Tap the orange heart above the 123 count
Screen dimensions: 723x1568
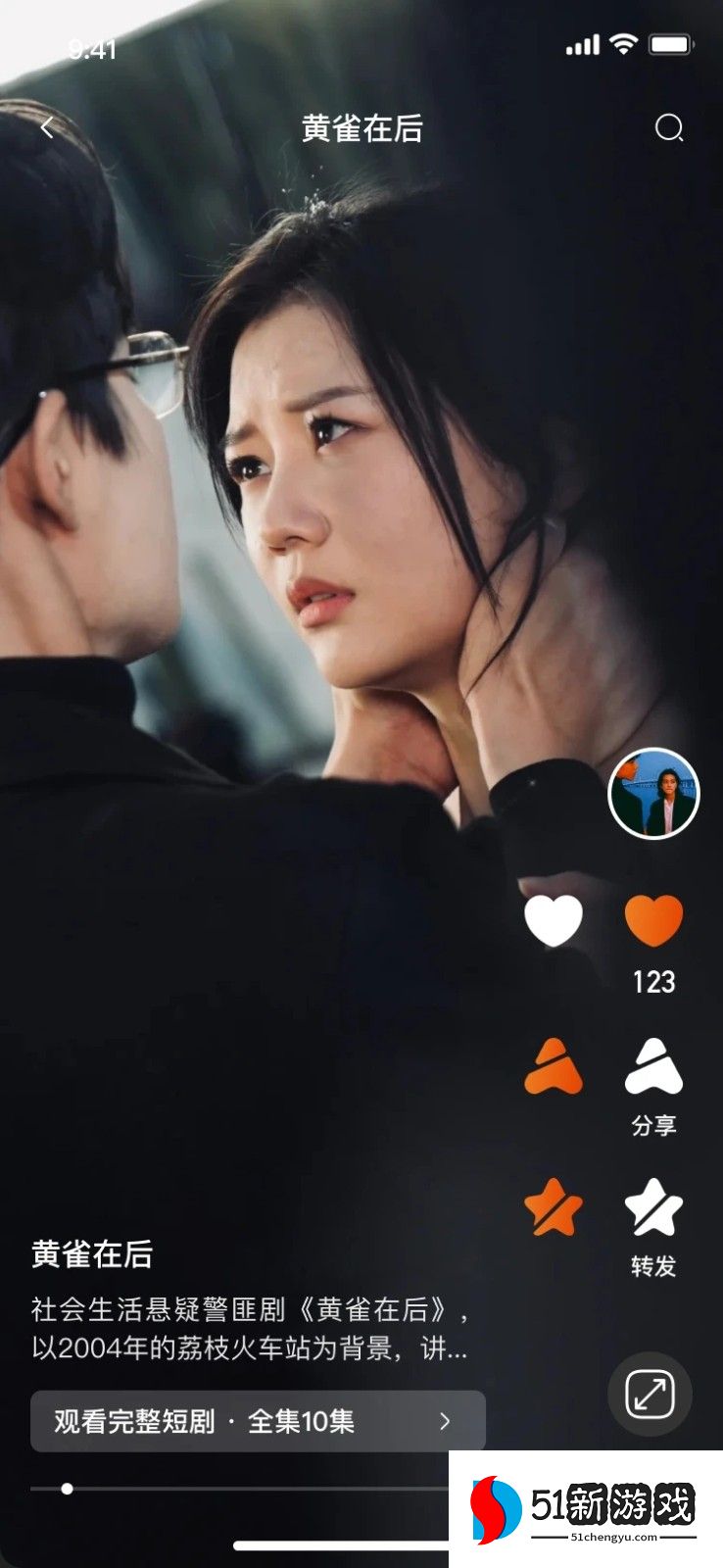point(653,921)
